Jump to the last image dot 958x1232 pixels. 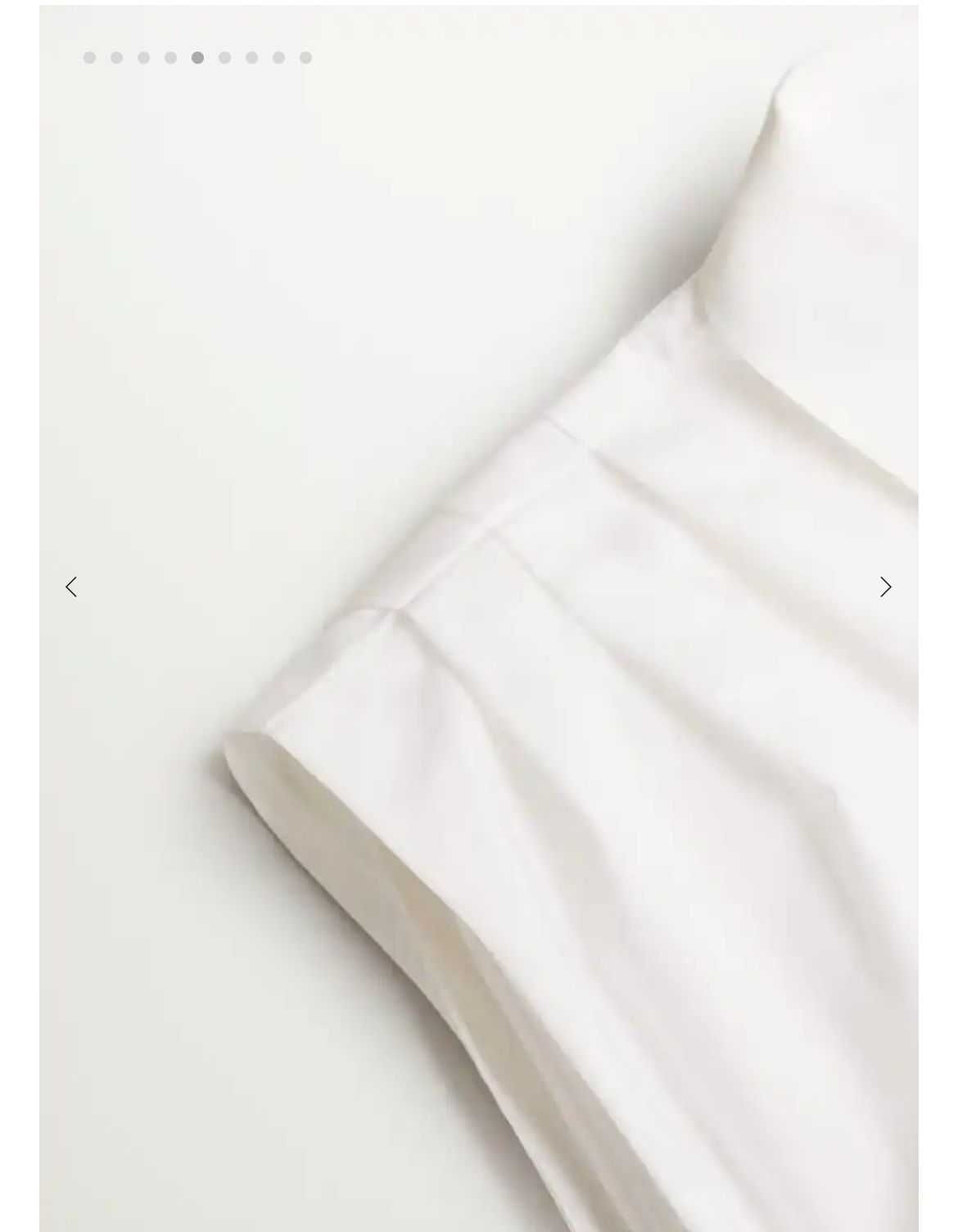click(305, 57)
